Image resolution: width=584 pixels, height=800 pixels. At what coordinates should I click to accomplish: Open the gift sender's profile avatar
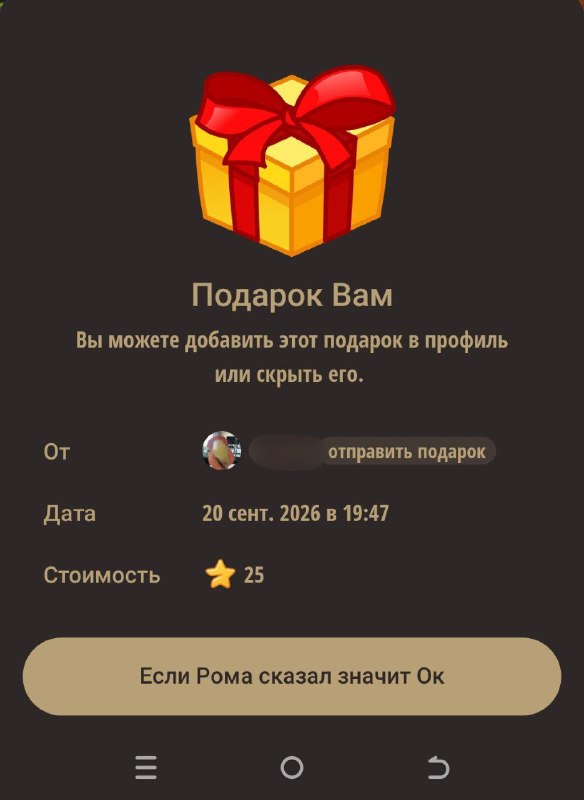point(221,451)
